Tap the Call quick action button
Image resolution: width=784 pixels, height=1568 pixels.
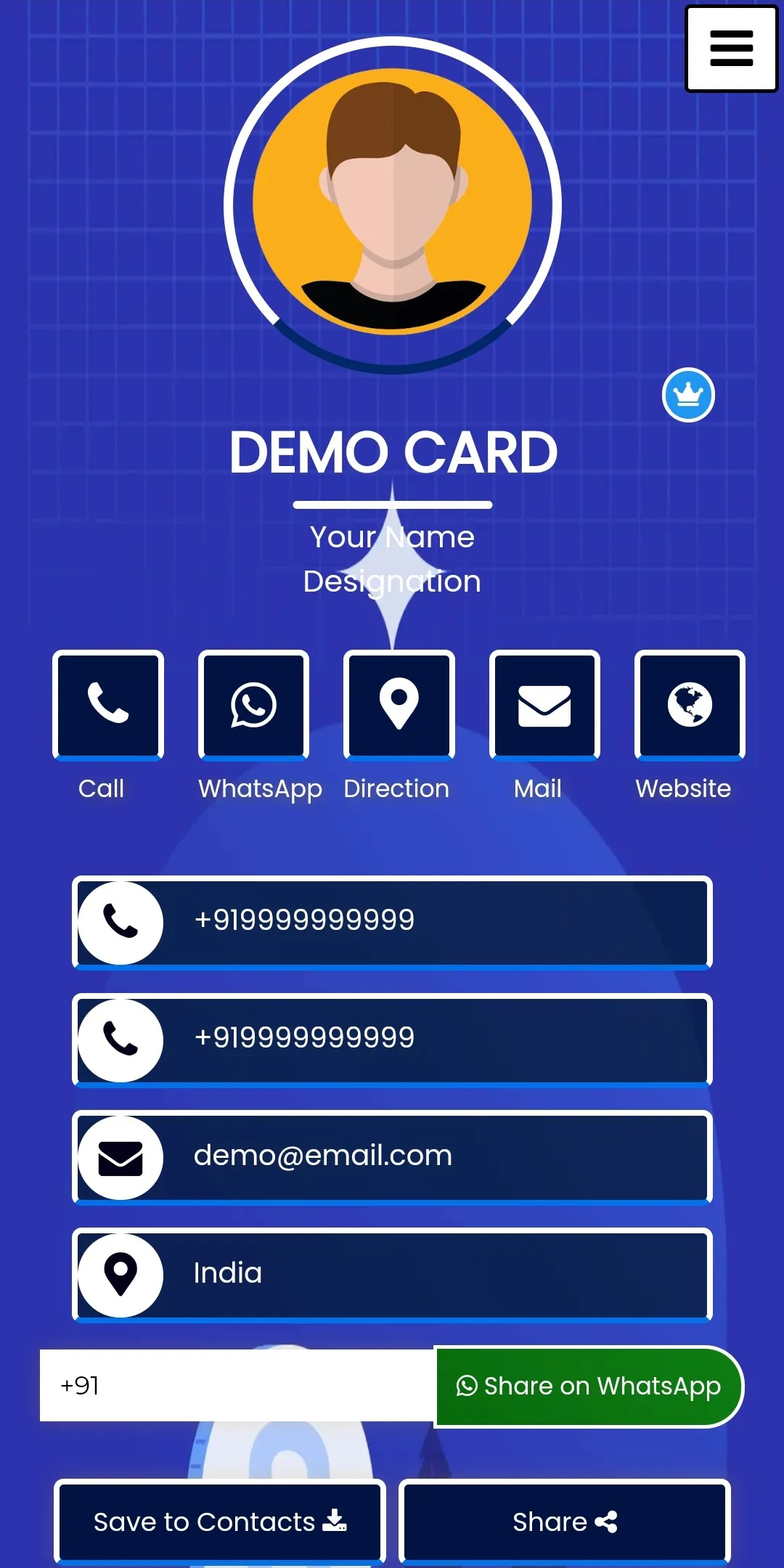108,704
